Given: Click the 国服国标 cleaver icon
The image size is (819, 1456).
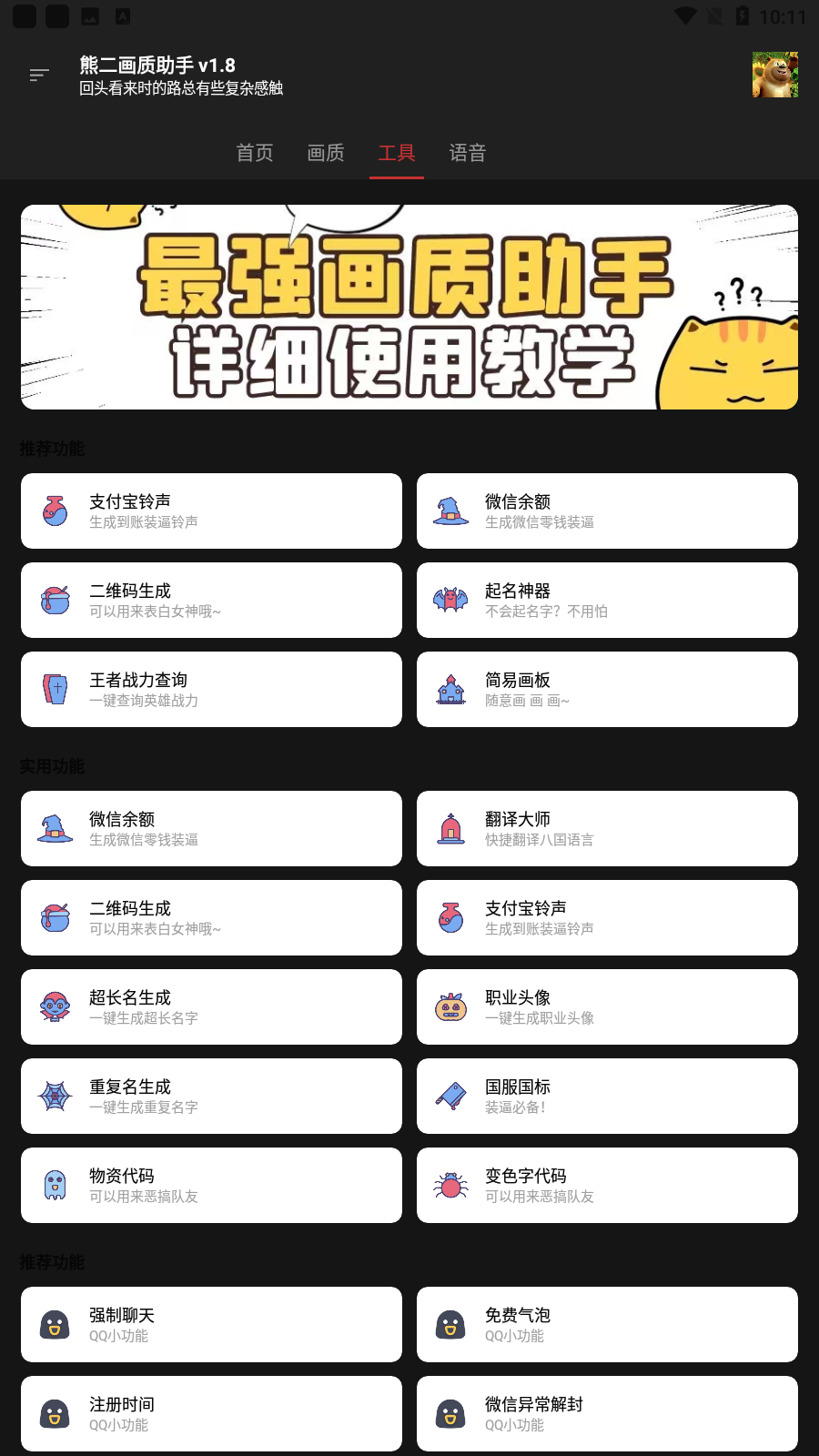Looking at the screenshot, I should click(450, 1096).
